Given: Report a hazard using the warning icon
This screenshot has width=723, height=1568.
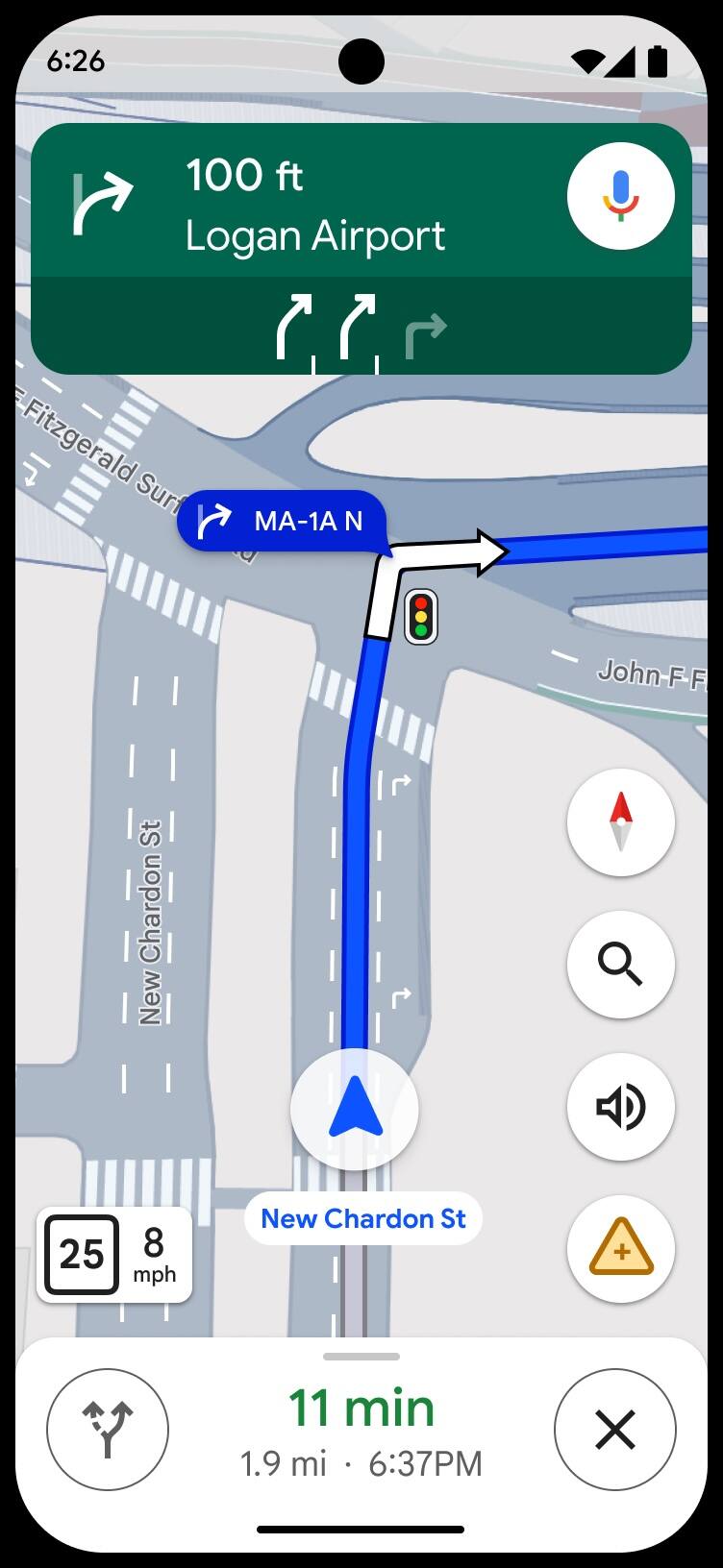Looking at the screenshot, I should coord(621,1250).
